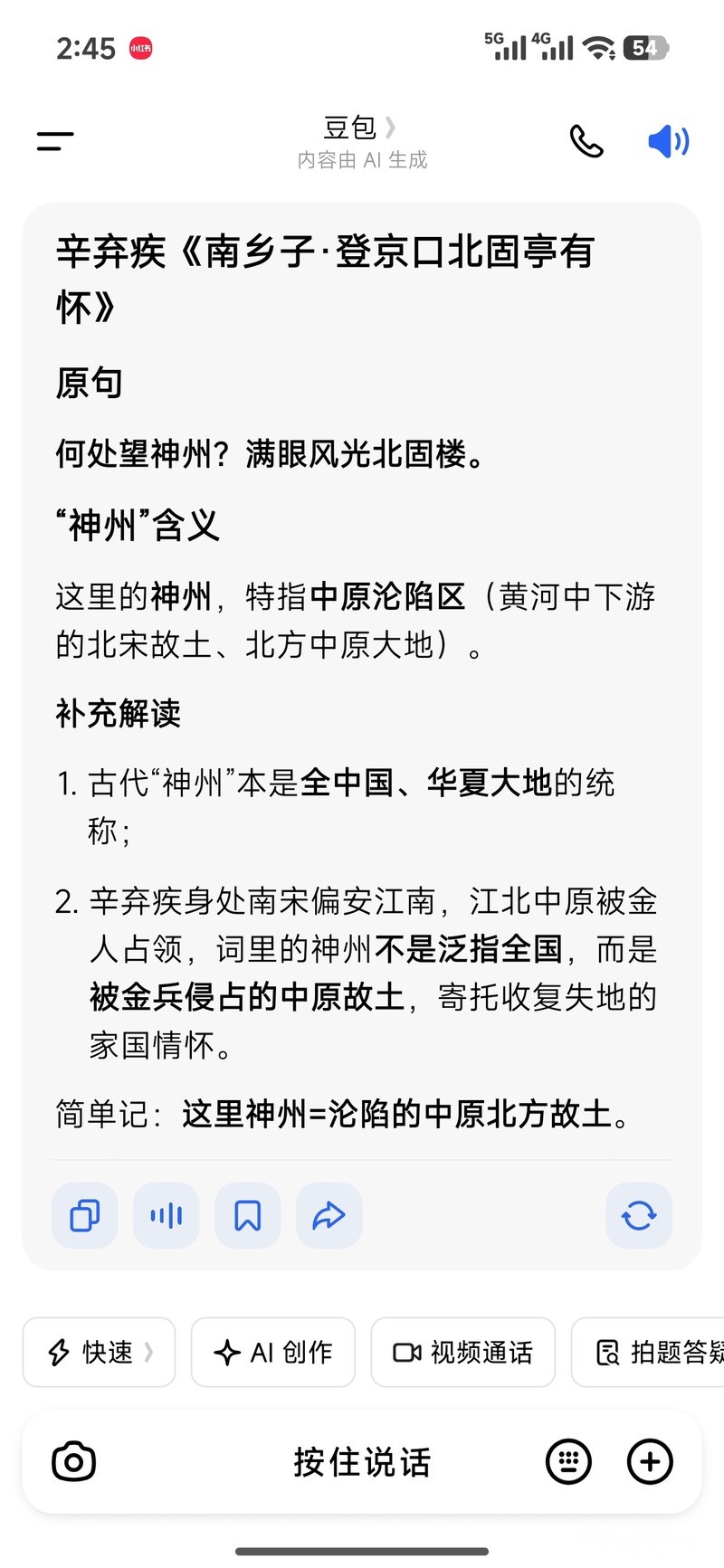Image resolution: width=724 pixels, height=1568 pixels.
Task: Open the 快速 mode selector
Action: [x=99, y=1353]
